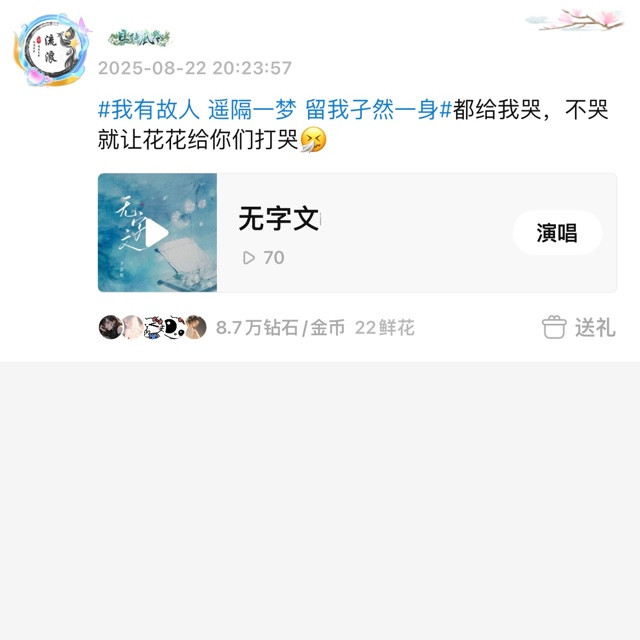Screen dimensions: 640x640
Task: Tap the 演唱 button to sing
Action: [x=557, y=233]
